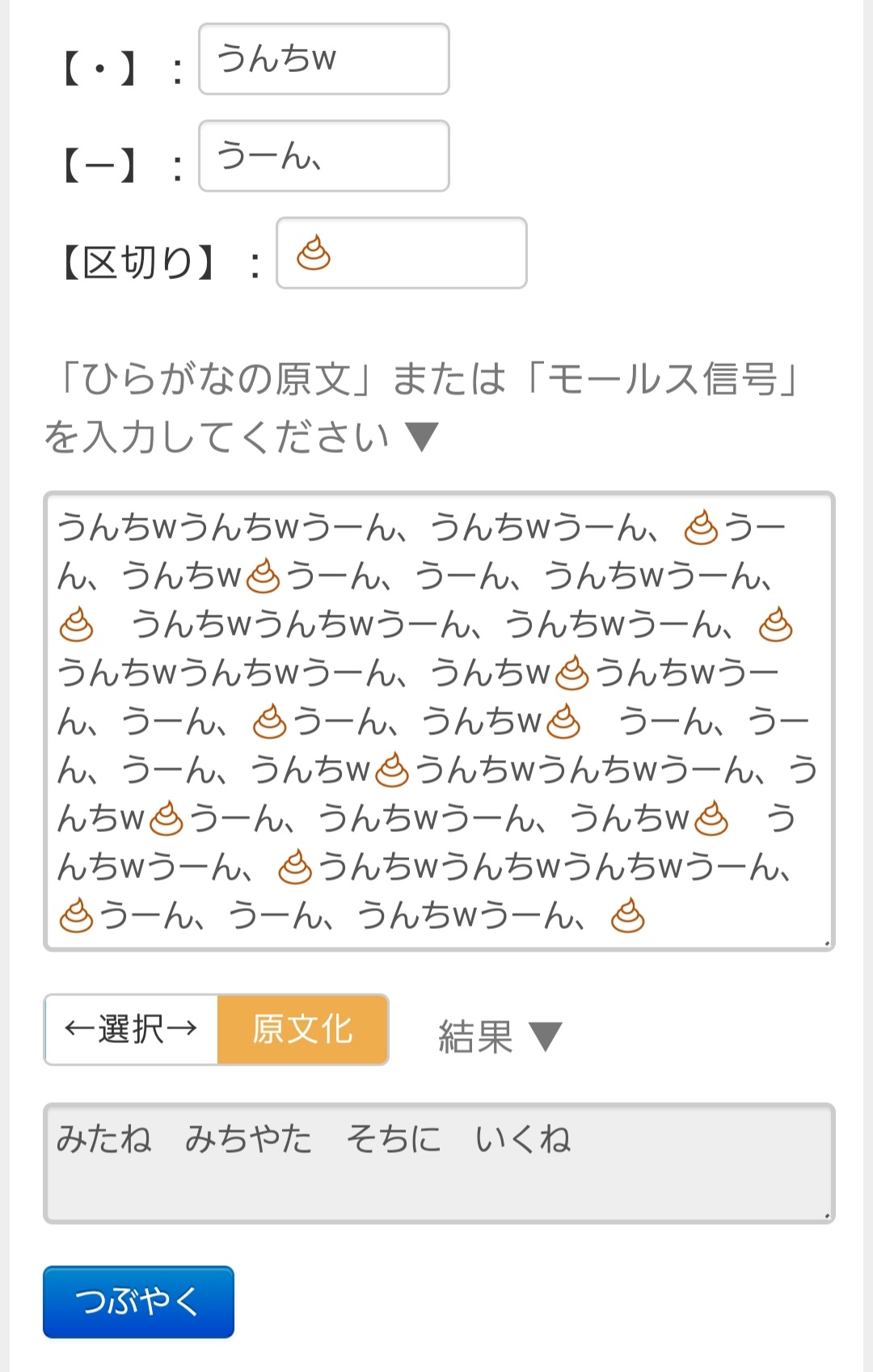This screenshot has height=1372, width=873.
Task: Tap the result box showing みたね
Action: pyautogui.click(x=439, y=1163)
